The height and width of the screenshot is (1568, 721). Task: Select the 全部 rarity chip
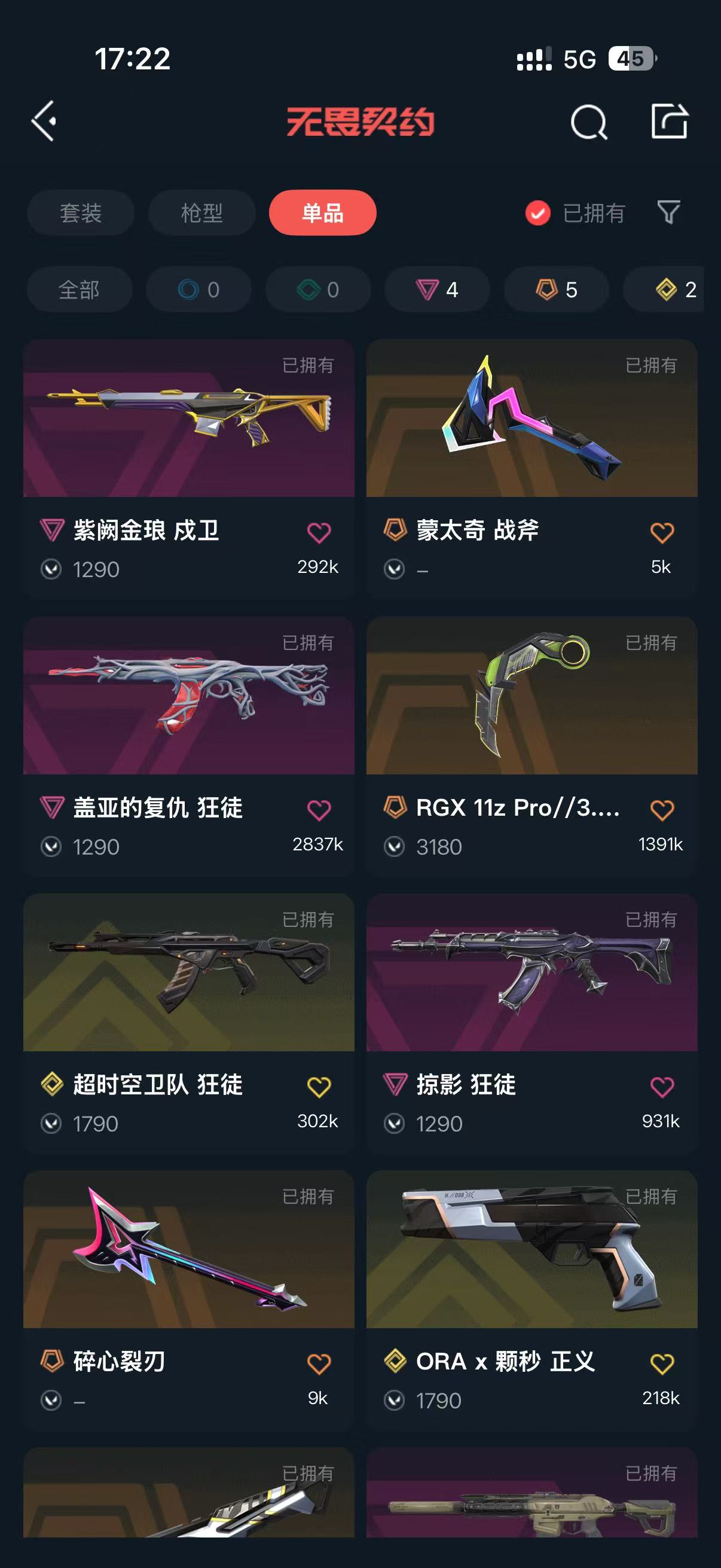tap(79, 289)
